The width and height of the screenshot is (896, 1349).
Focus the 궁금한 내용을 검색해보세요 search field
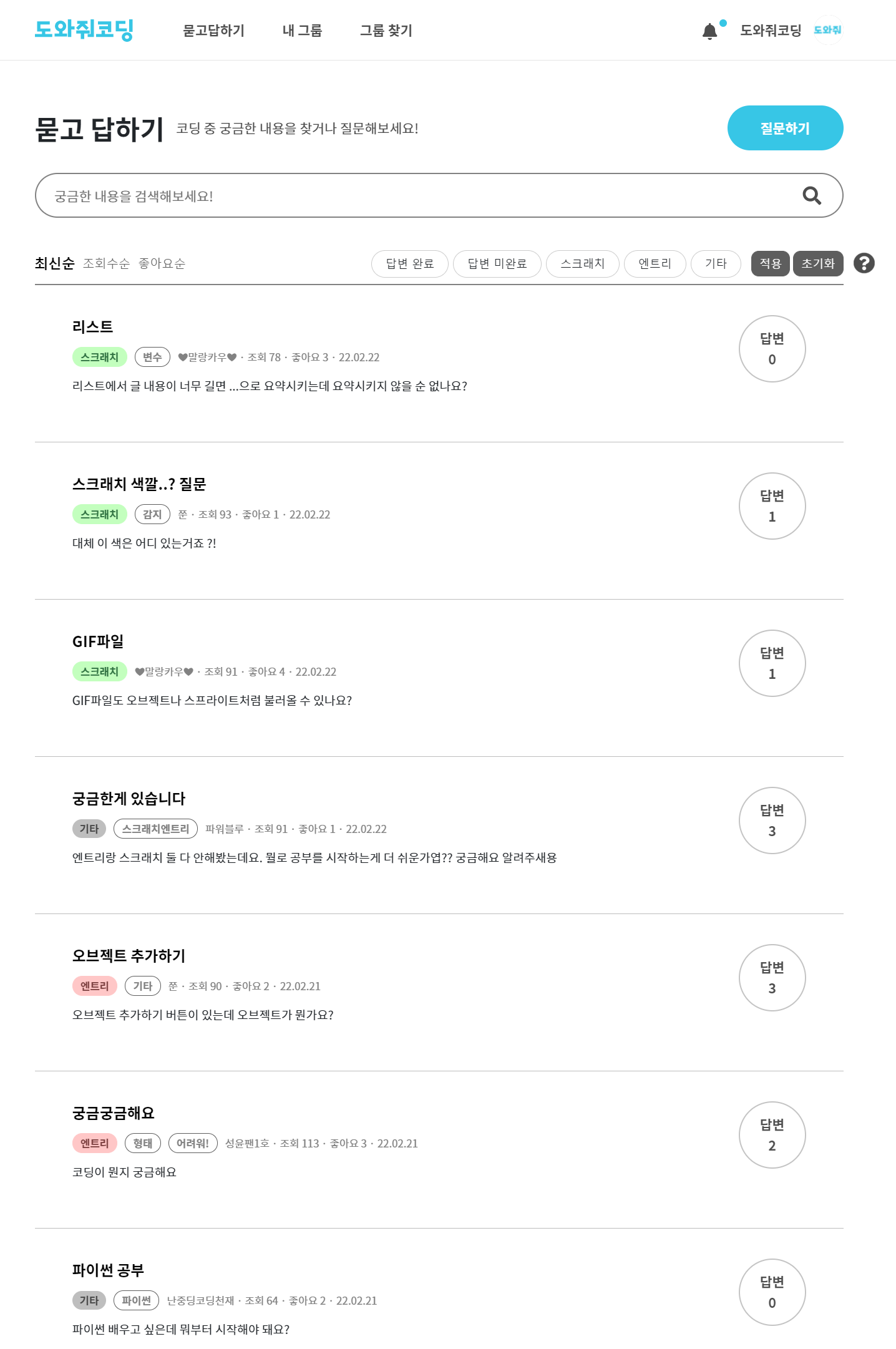coord(412,196)
